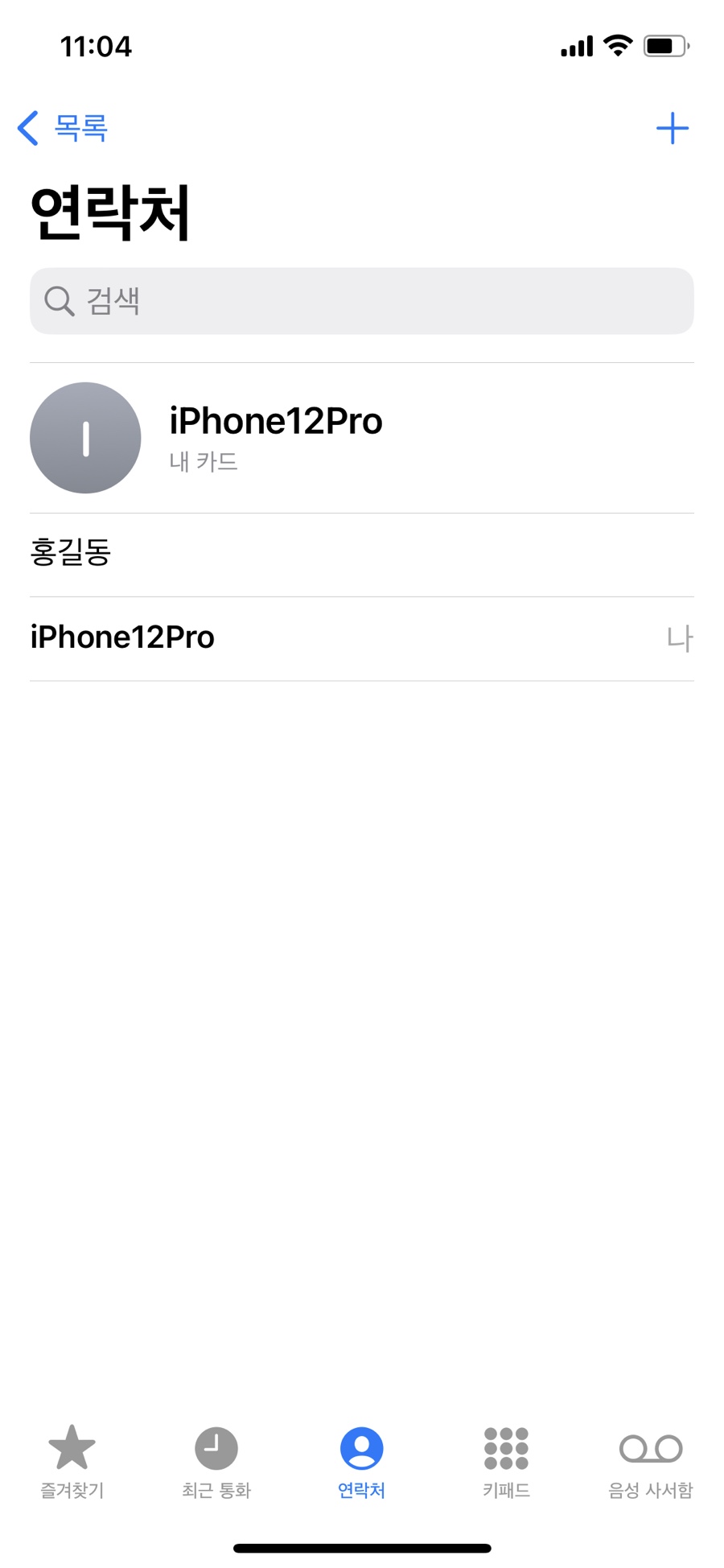The image size is (724, 1568).
Task: Open the contact 홍길동
Action: click(362, 555)
